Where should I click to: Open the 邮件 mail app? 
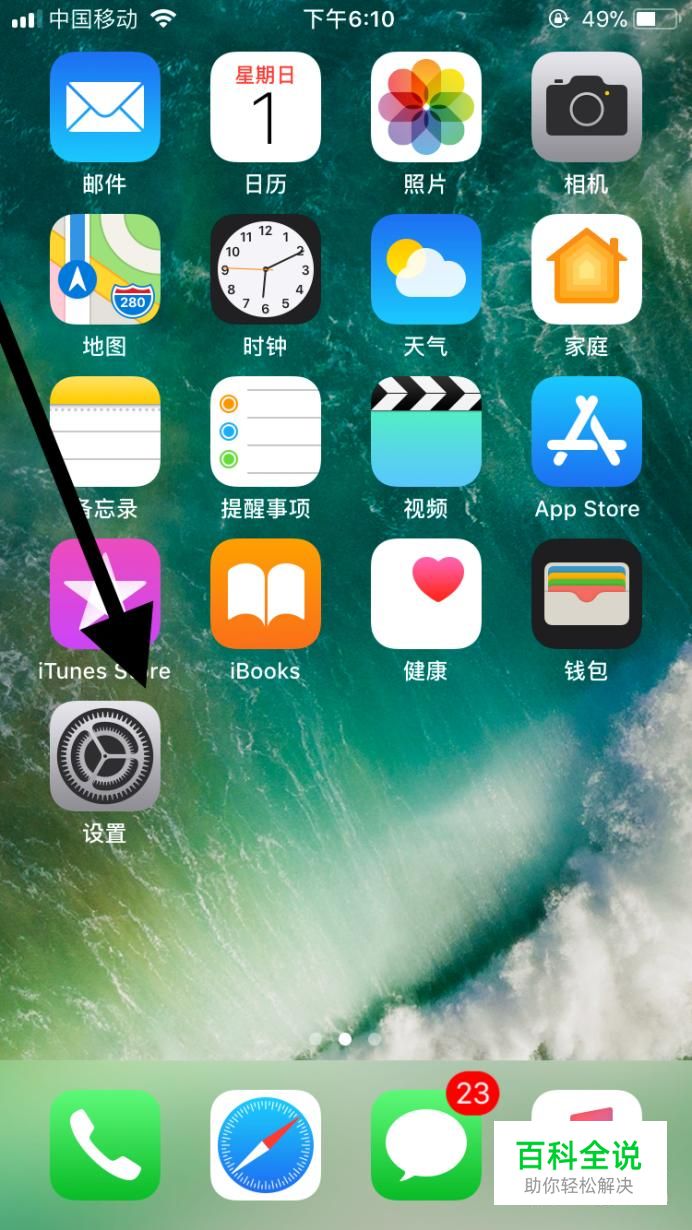tap(105, 107)
